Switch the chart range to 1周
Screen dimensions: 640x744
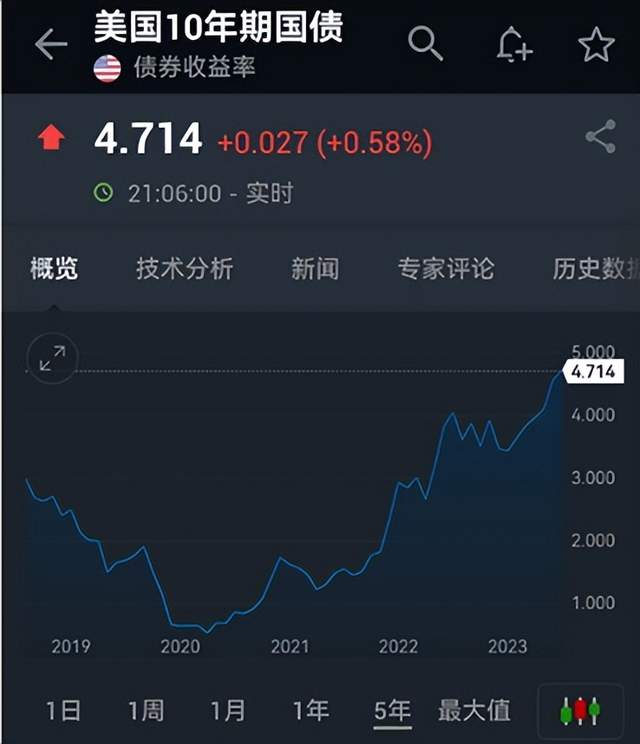coord(146,711)
